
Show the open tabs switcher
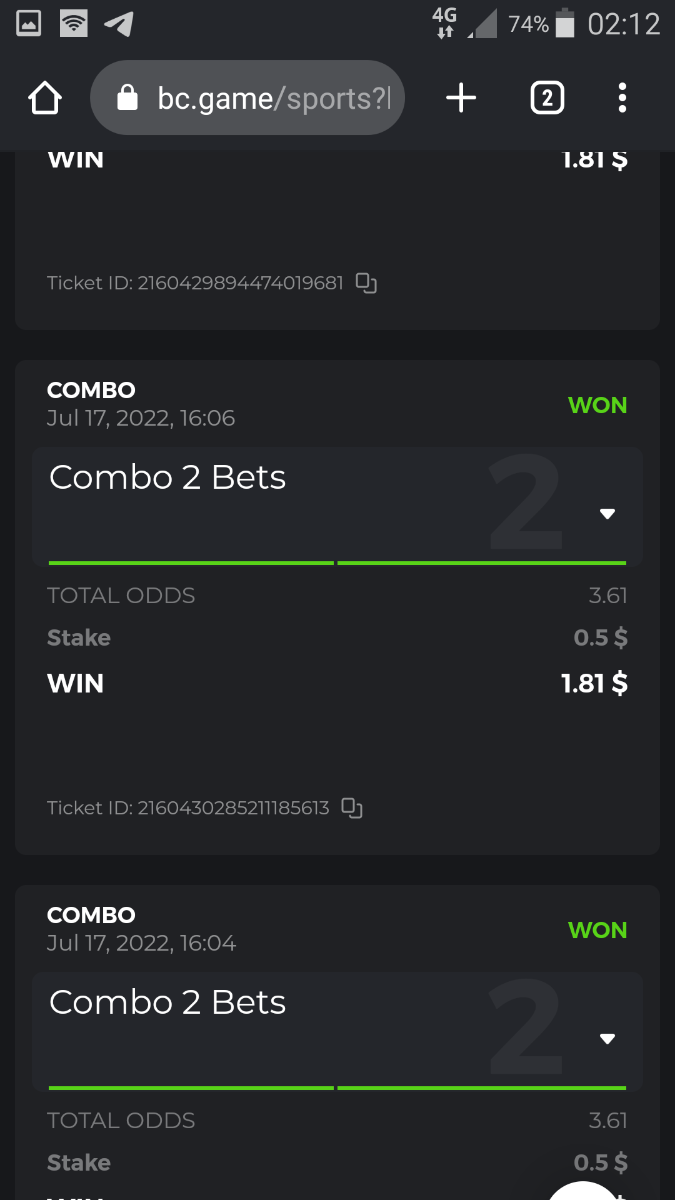[547, 98]
